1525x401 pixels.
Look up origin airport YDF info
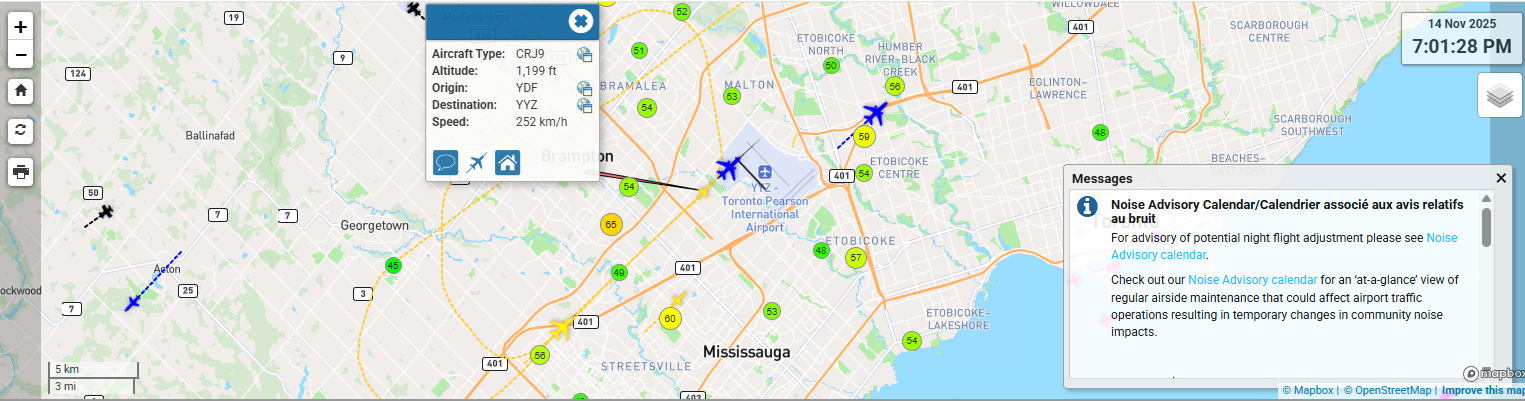pyautogui.click(x=585, y=88)
